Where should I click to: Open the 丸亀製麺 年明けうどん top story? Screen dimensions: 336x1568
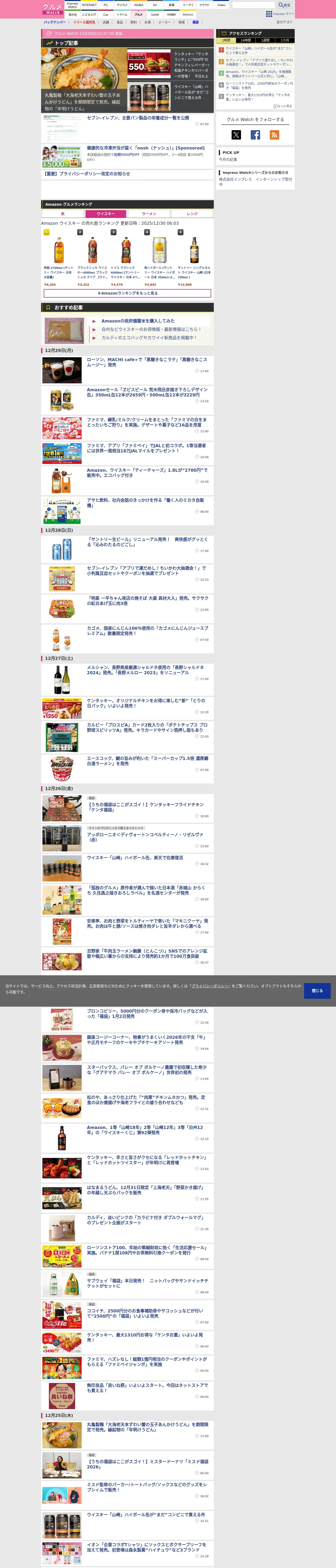tap(83, 101)
